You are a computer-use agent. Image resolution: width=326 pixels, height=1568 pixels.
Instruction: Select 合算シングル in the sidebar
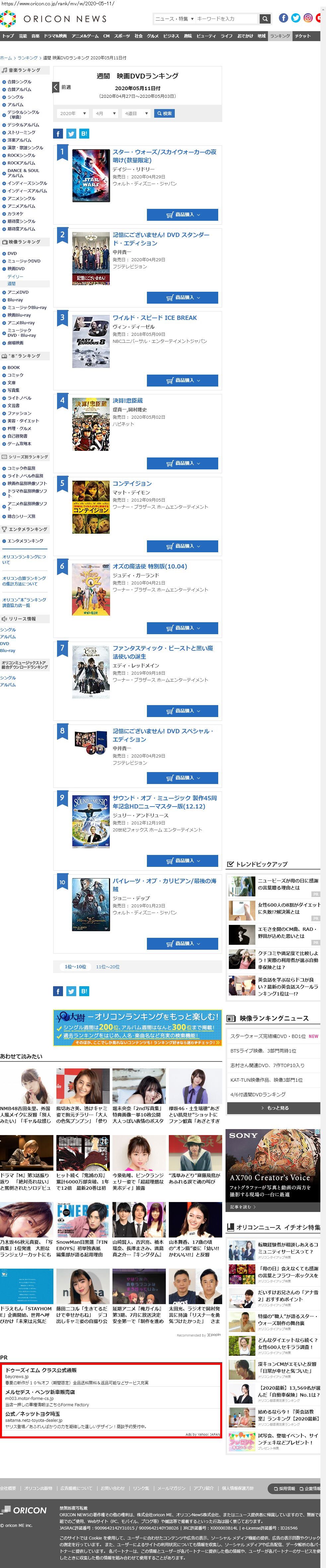click(20, 82)
